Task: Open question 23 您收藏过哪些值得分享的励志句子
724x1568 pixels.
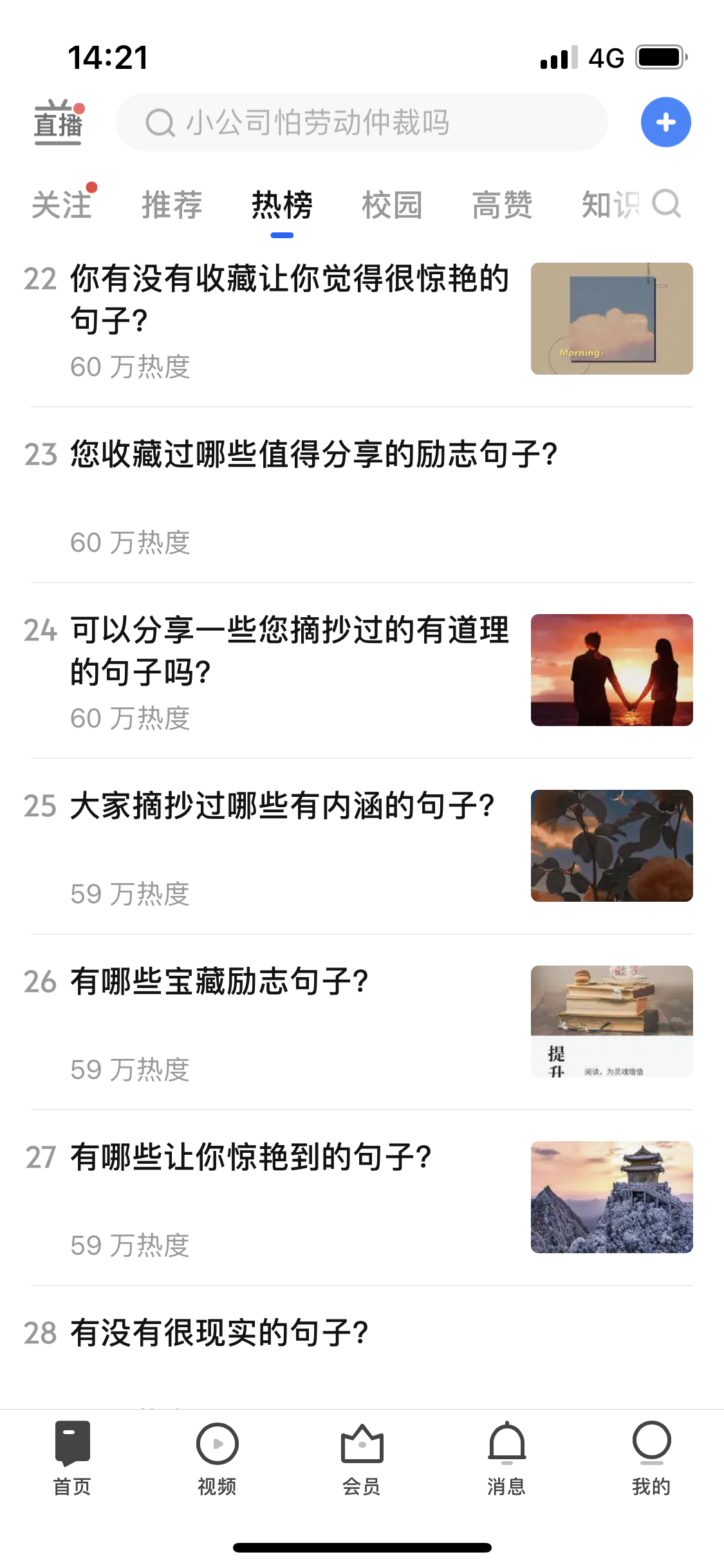Action: click(x=313, y=454)
